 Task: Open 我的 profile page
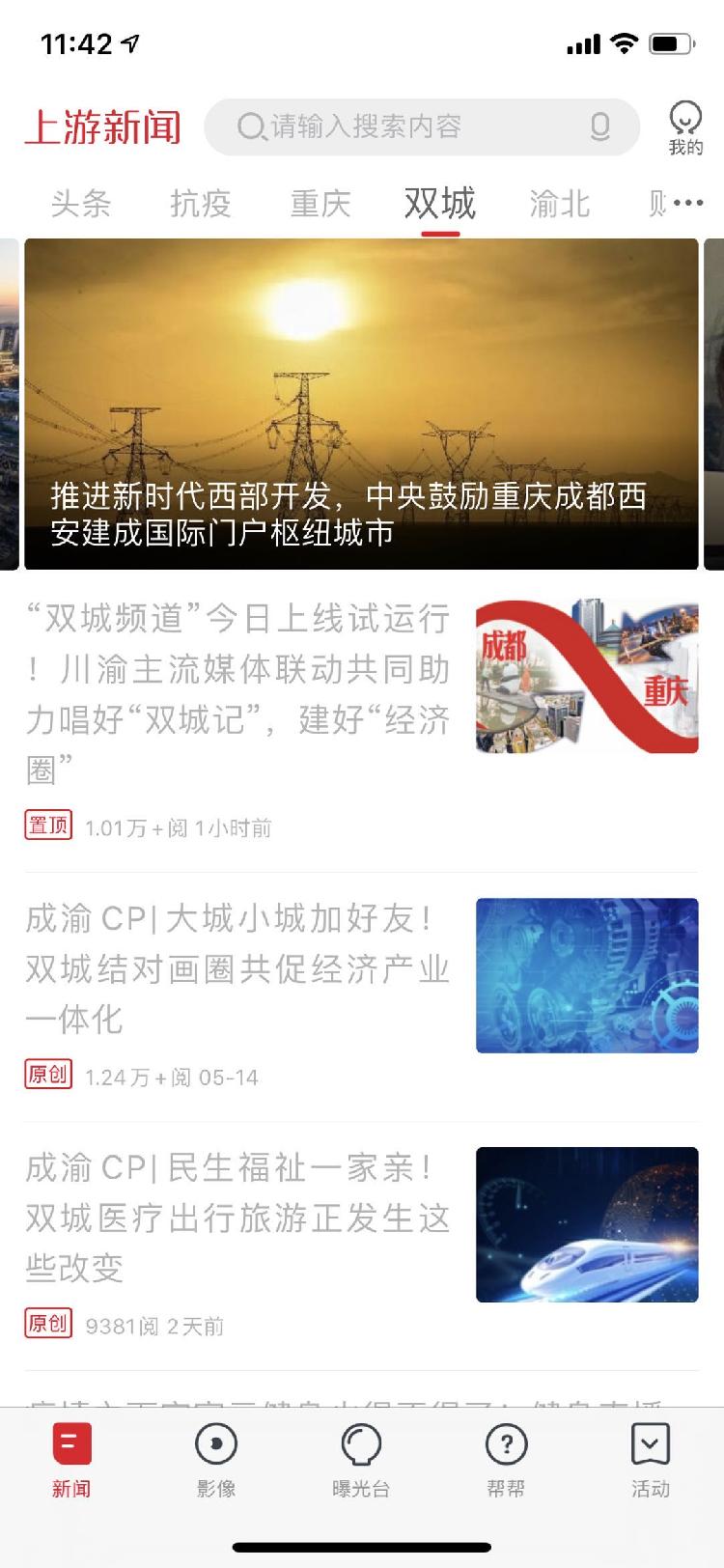pos(685,128)
